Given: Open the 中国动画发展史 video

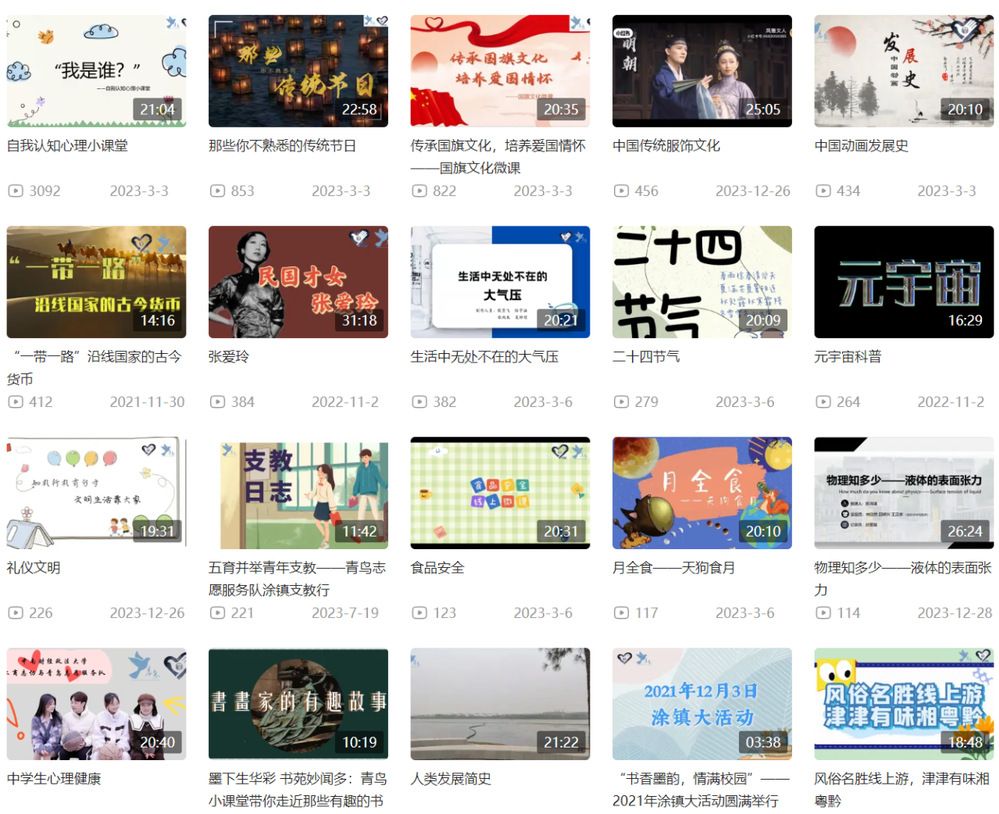Looking at the screenshot, I should 904,70.
